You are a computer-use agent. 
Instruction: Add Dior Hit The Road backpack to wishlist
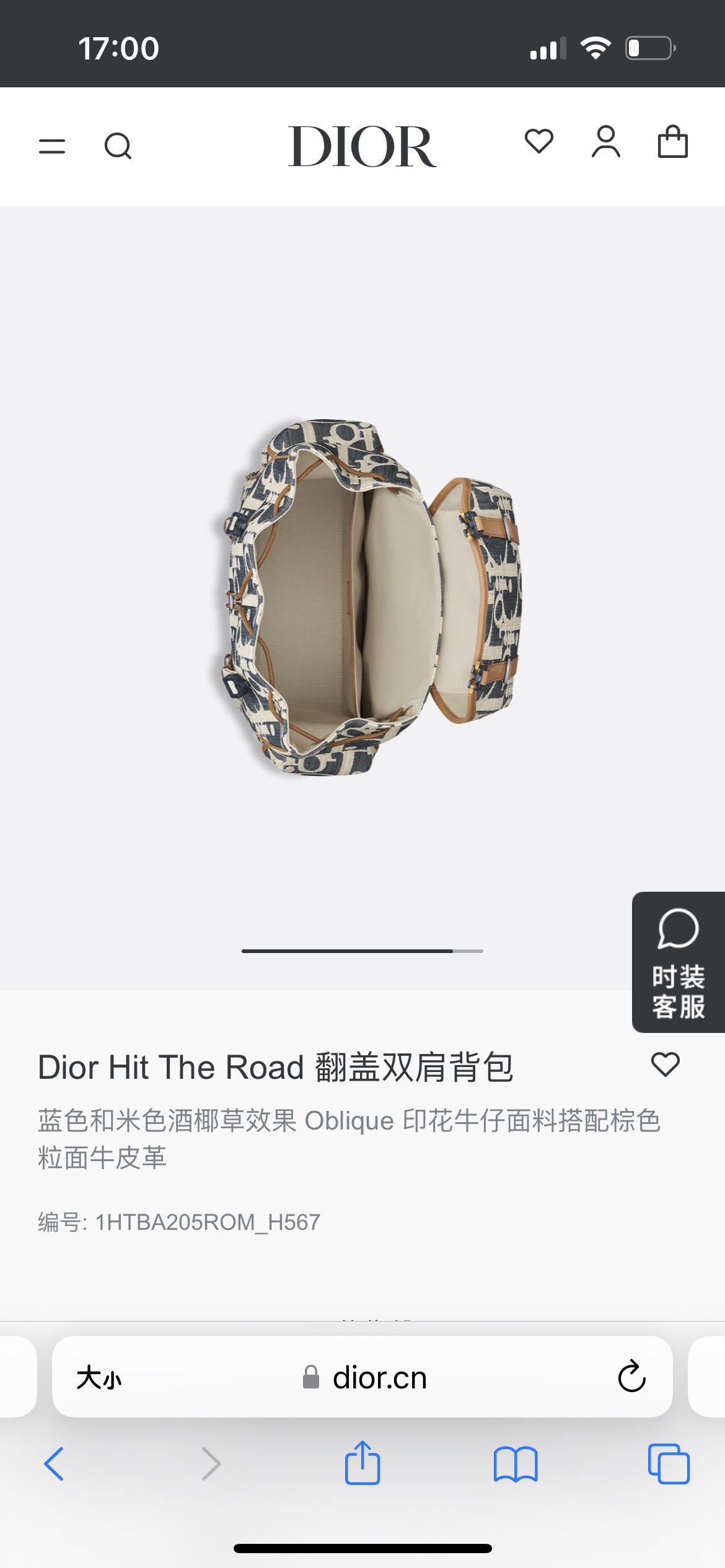[666, 1065]
